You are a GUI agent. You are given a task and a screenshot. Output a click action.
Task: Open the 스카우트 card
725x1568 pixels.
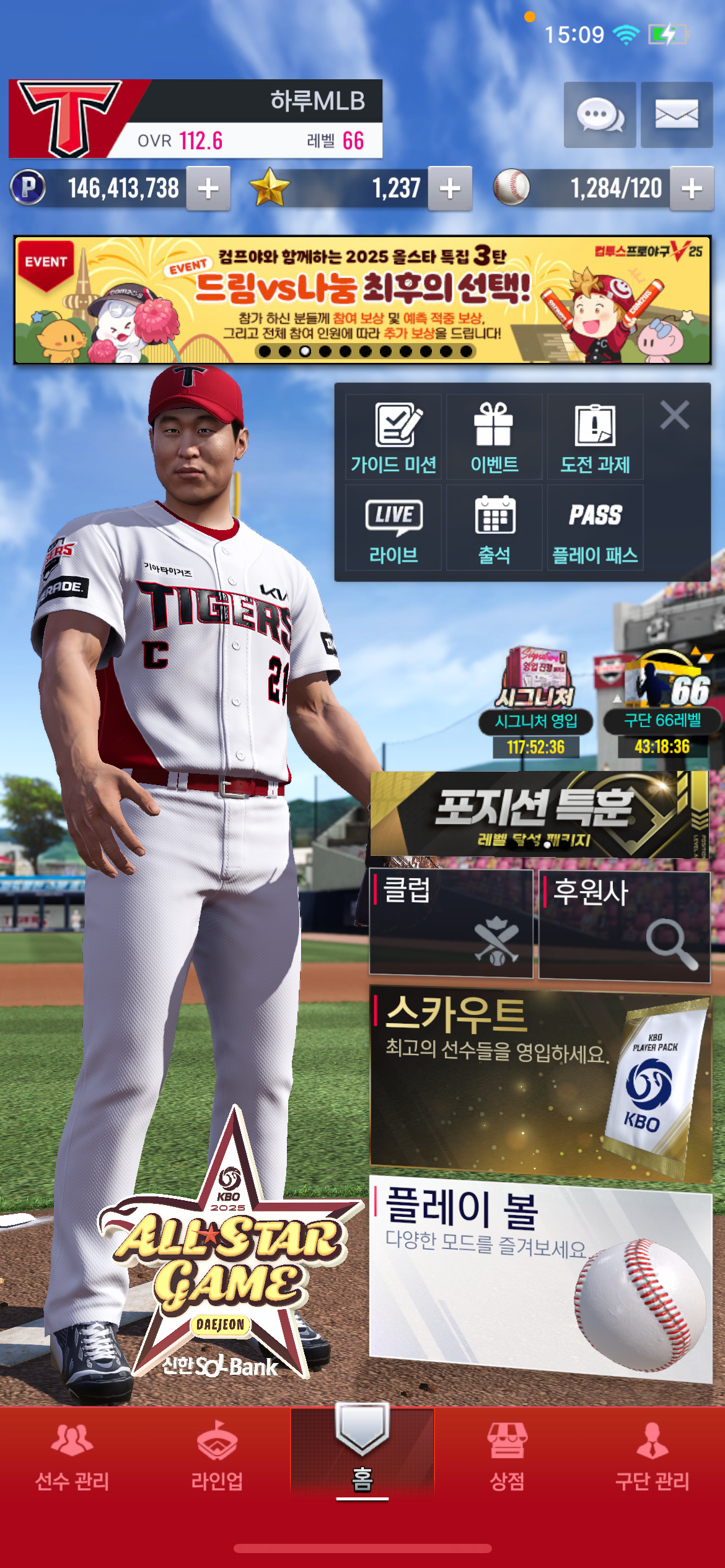click(539, 1084)
